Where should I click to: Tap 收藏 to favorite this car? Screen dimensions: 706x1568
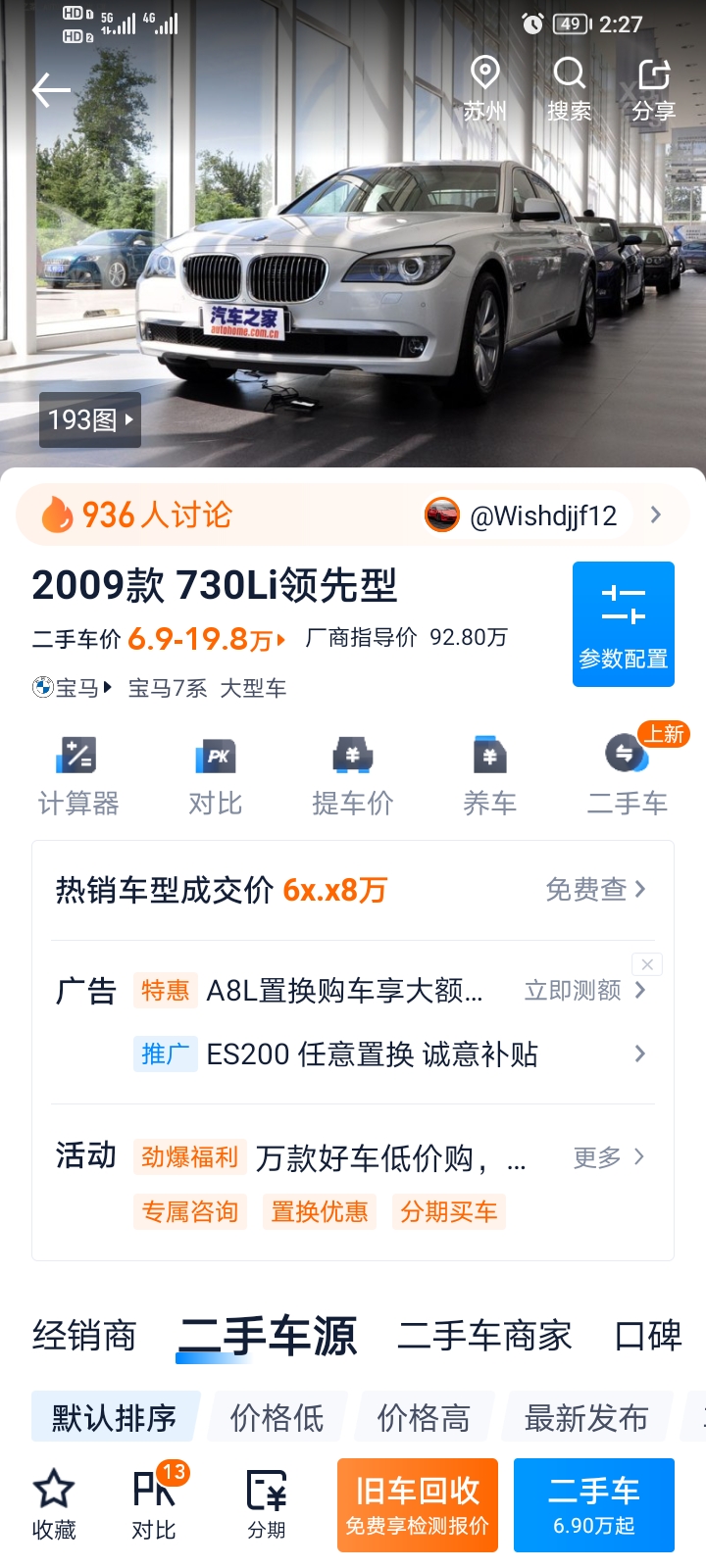54,1505
